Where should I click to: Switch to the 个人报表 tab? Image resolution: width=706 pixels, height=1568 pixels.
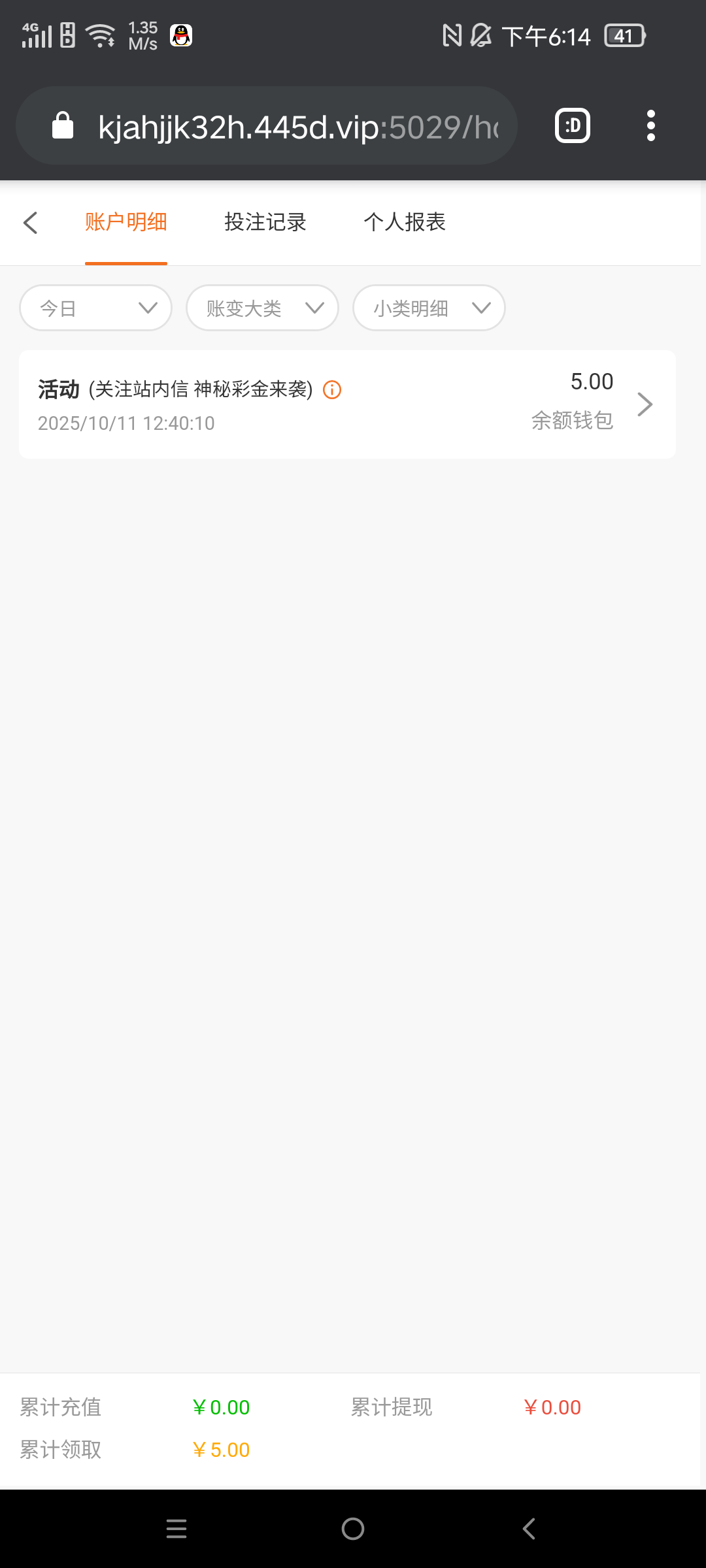point(405,223)
